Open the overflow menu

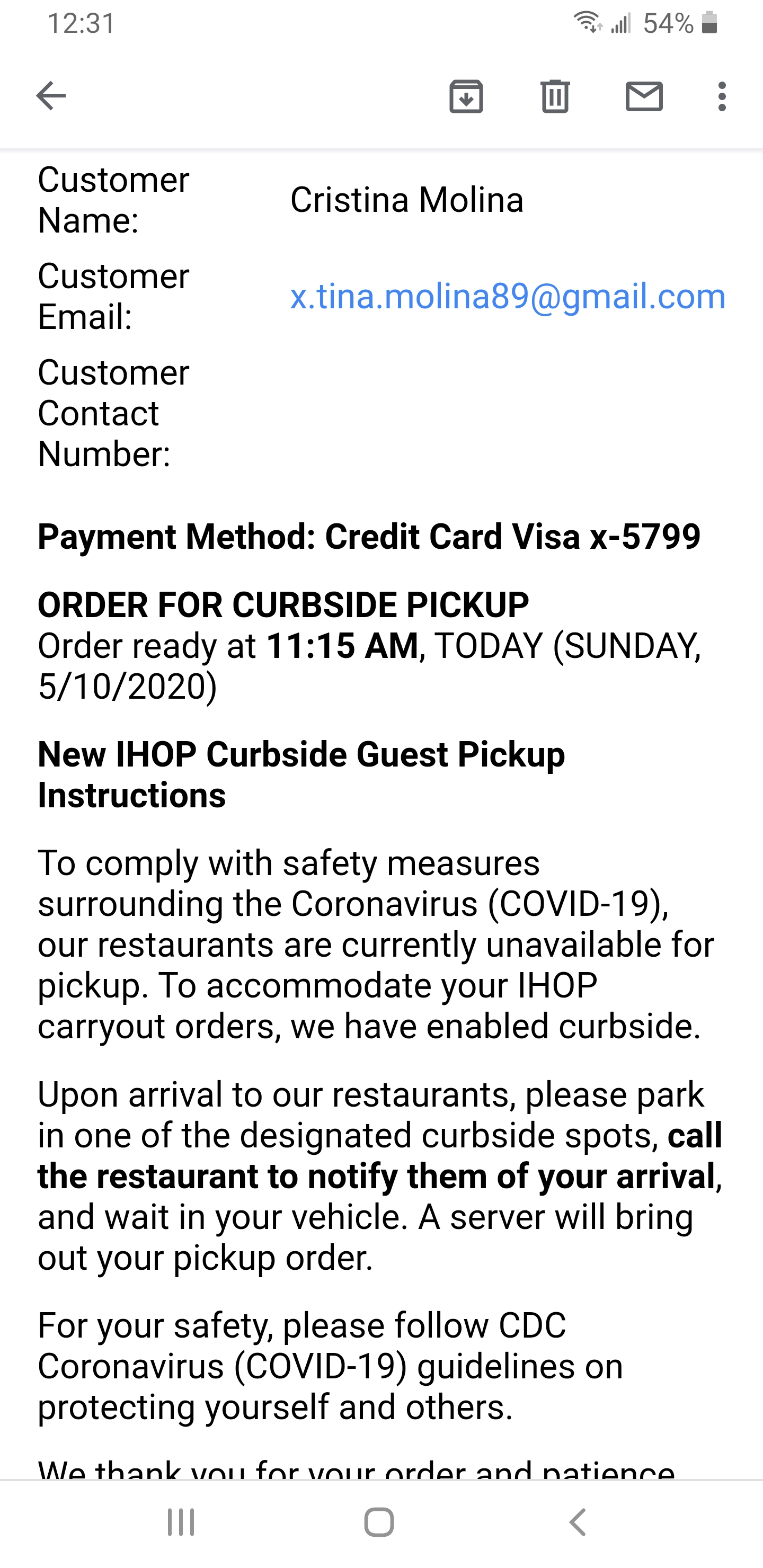(x=722, y=96)
